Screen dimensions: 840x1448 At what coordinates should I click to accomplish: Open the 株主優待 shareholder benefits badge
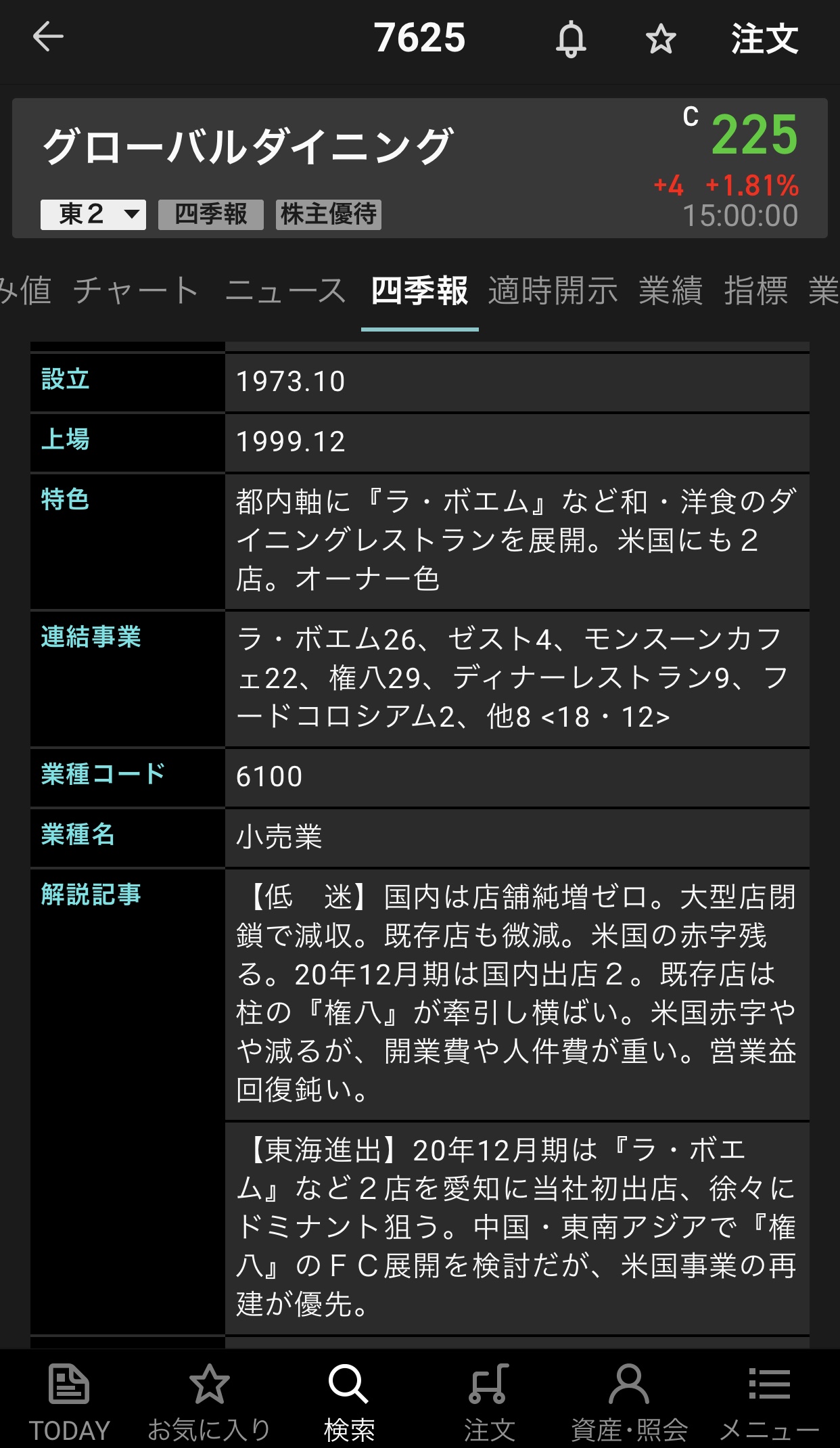click(329, 214)
